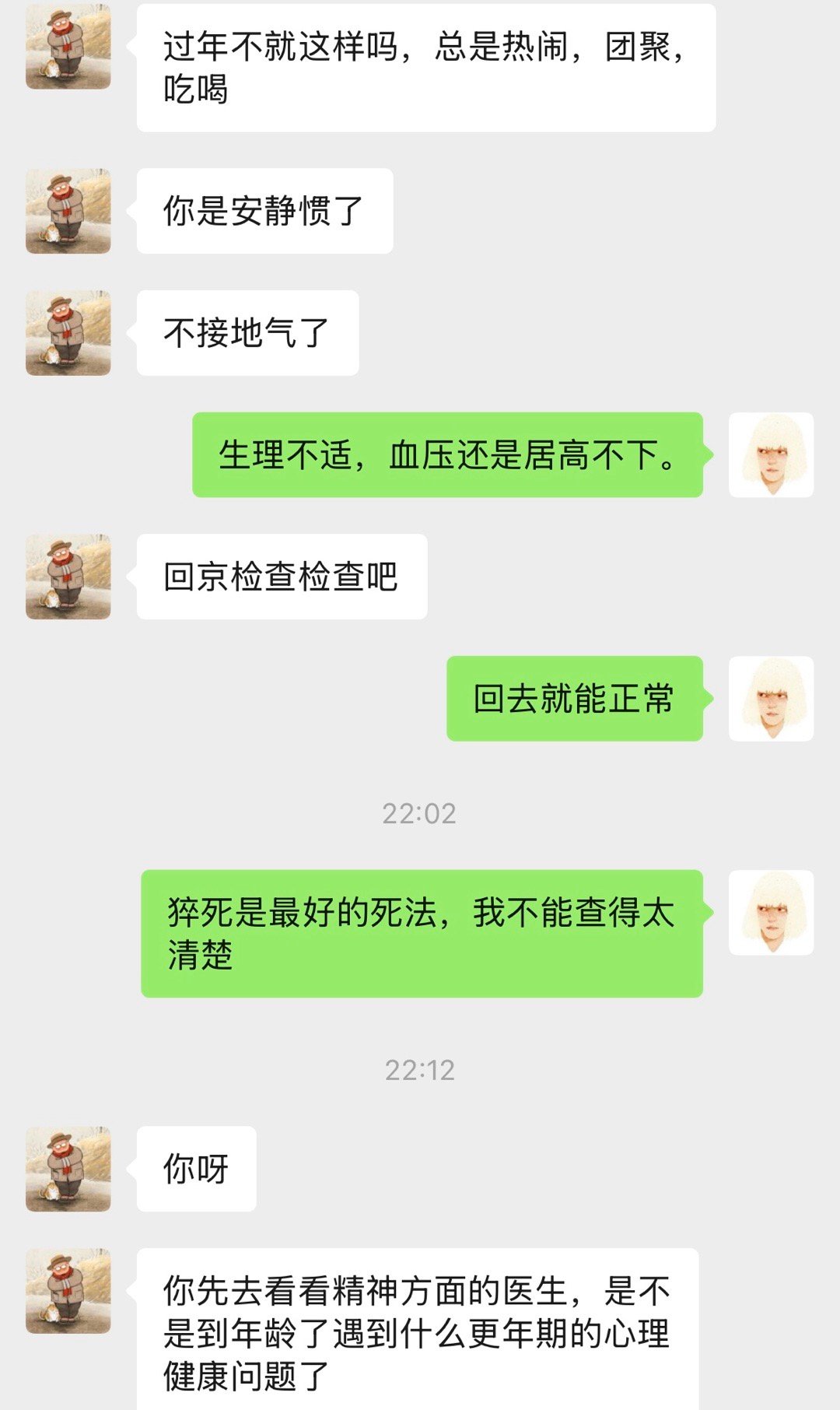This screenshot has height=1410, width=840.
Task: Open contact's avatar beside '你呀'
Action: pos(68,1169)
